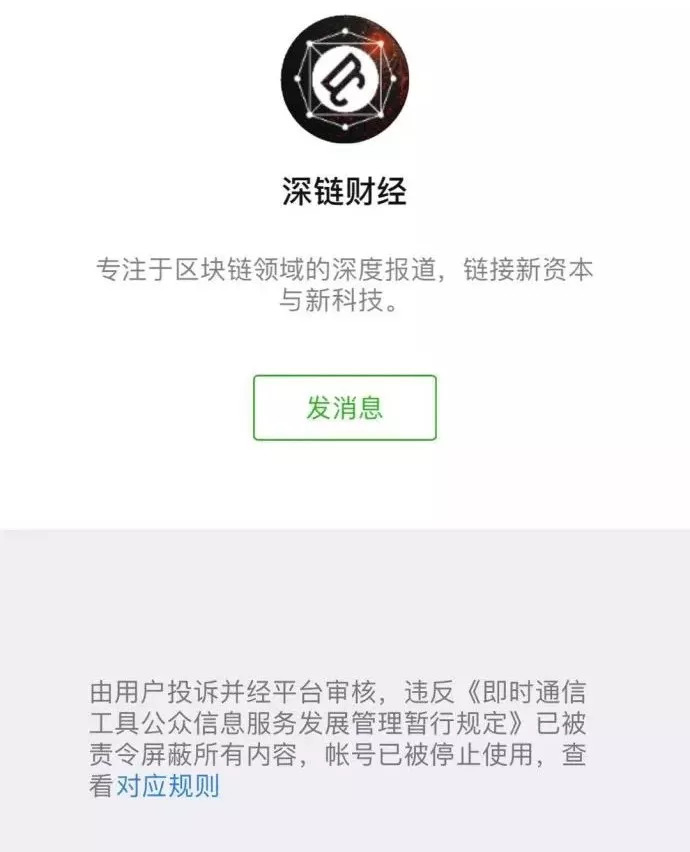View the 深链财经 profile avatar
This screenshot has width=690, height=852.
click(x=345, y=79)
